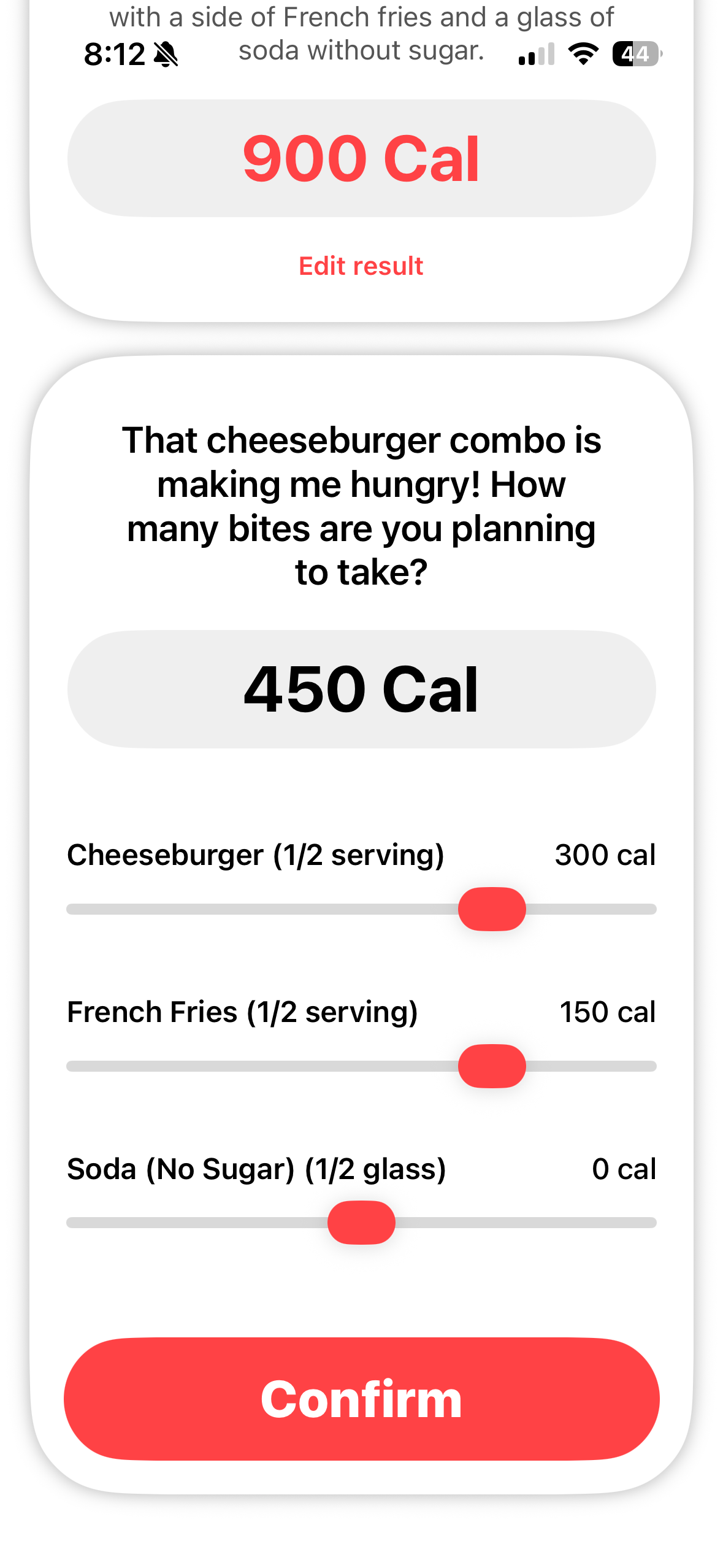The image size is (723, 1568).
Task: Select the Cheeseburger (1/2 serving) label
Action: coord(256,855)
